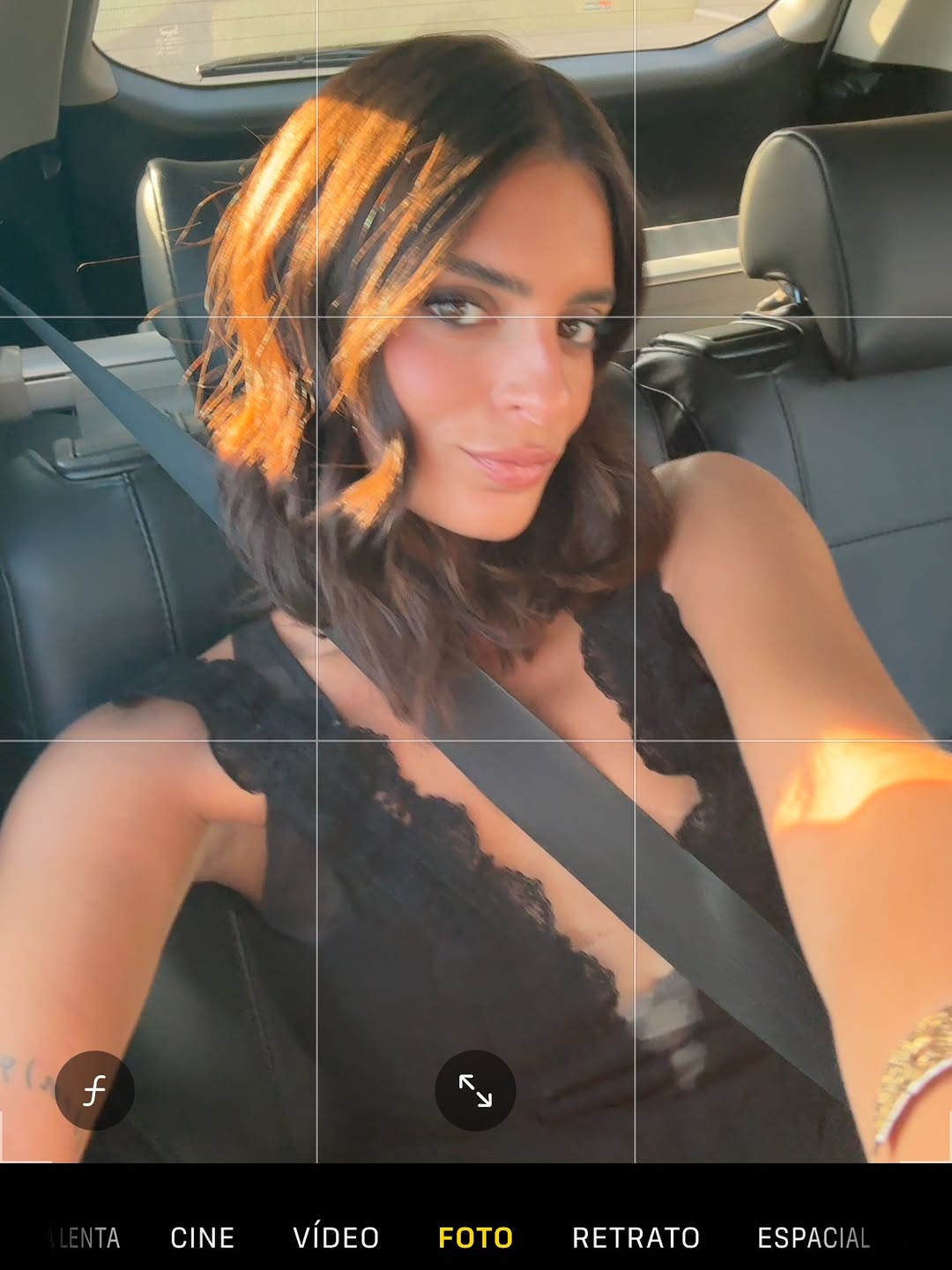Open the depth f-stop control
The image size is (952, 1270).
point(94,1091)
